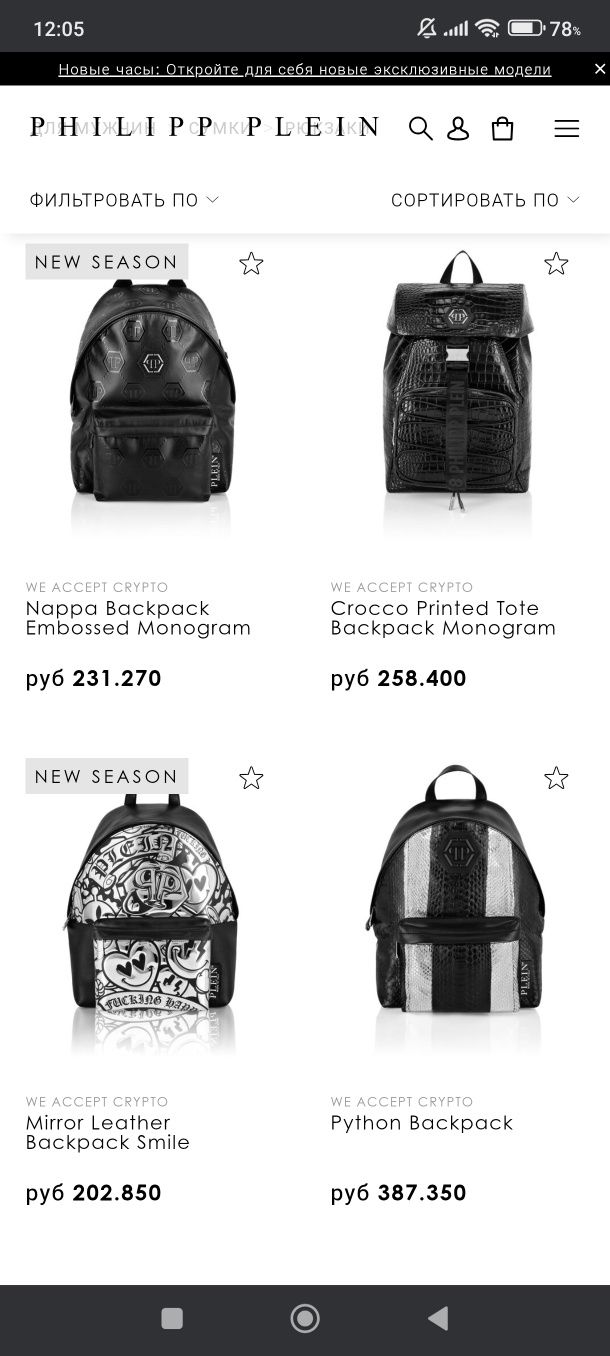Add Crocco Printed Tote Backpack to wishlist
This screenshot has height=1356, width=610.
[x=556, y=264]
